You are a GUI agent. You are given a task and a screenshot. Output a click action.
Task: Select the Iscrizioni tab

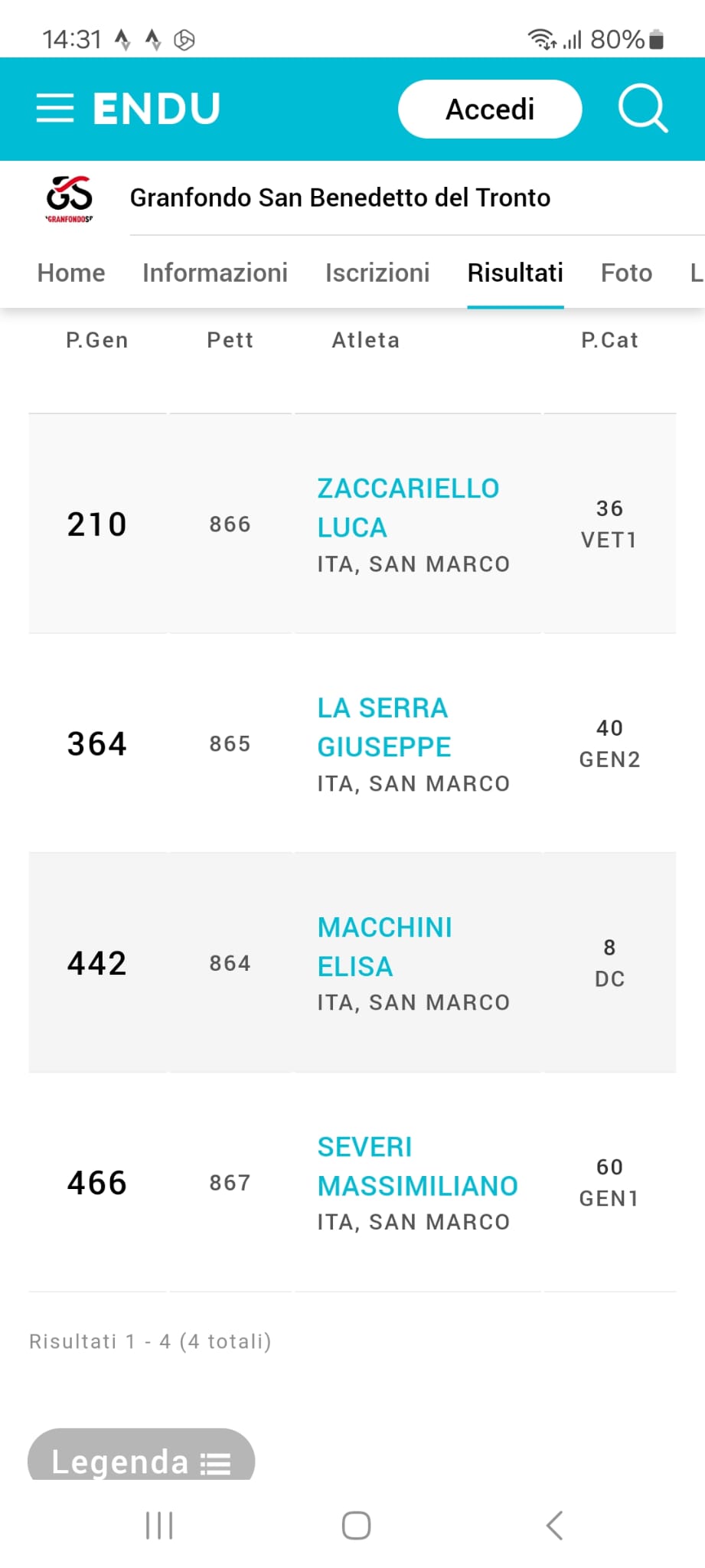point(377,273)
